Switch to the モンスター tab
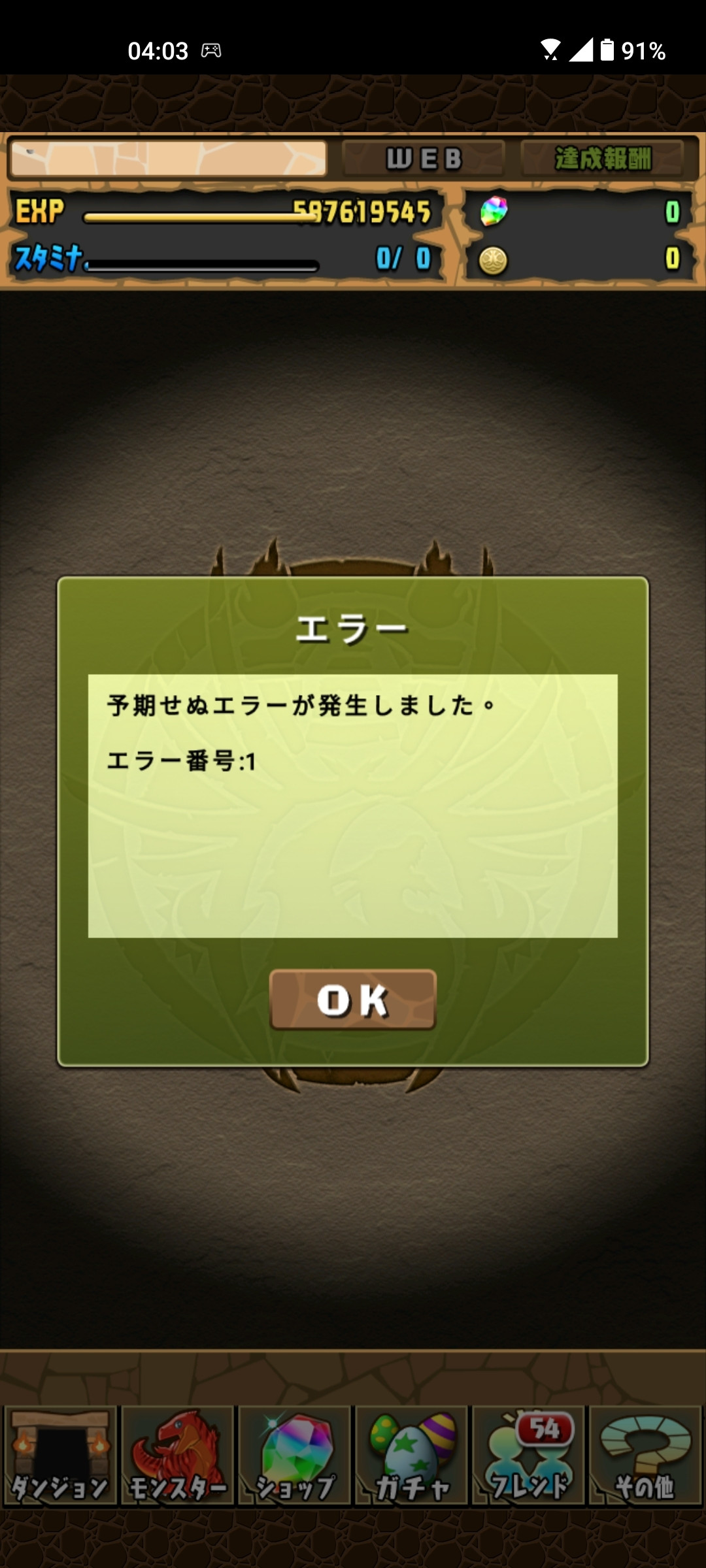706x1568 pixels. [x=178, y=1456]
